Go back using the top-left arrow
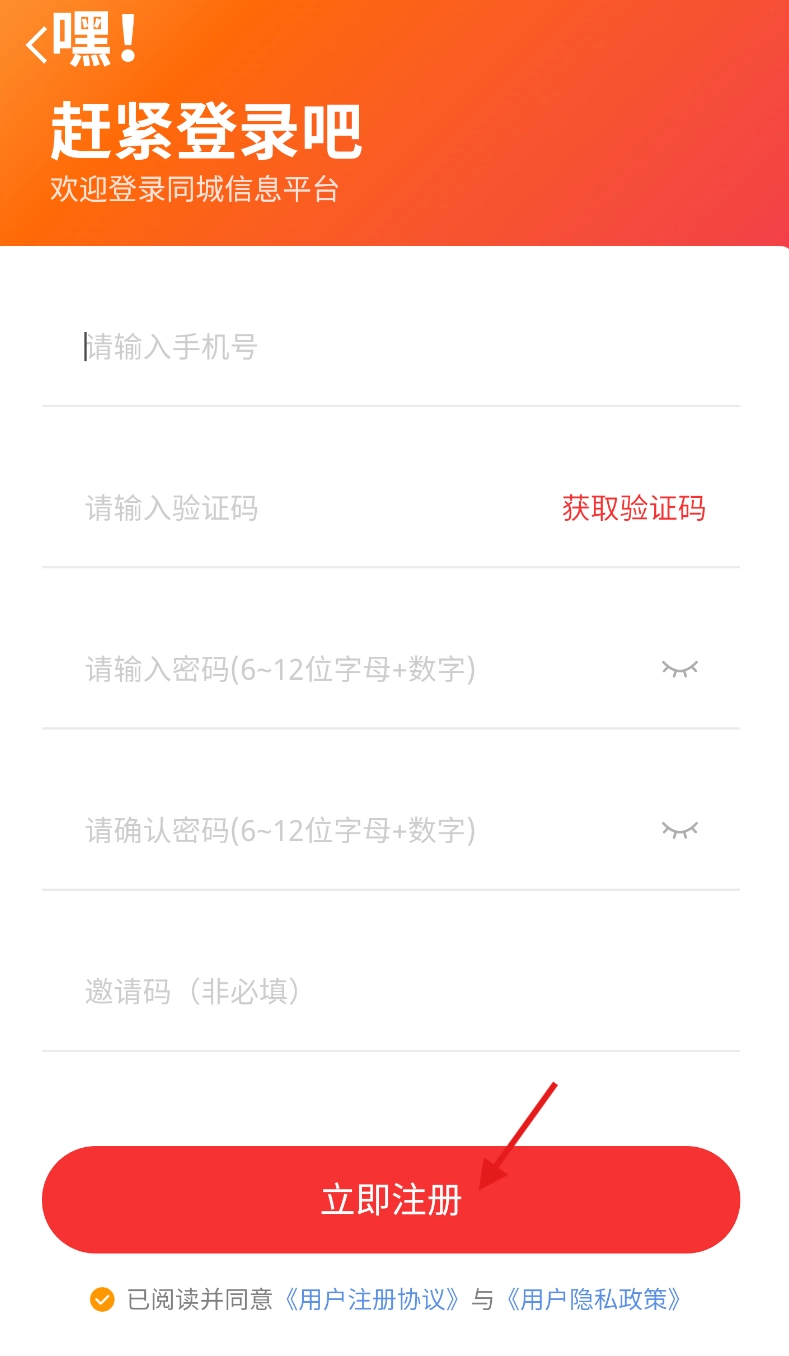 (x=37, y=45)
